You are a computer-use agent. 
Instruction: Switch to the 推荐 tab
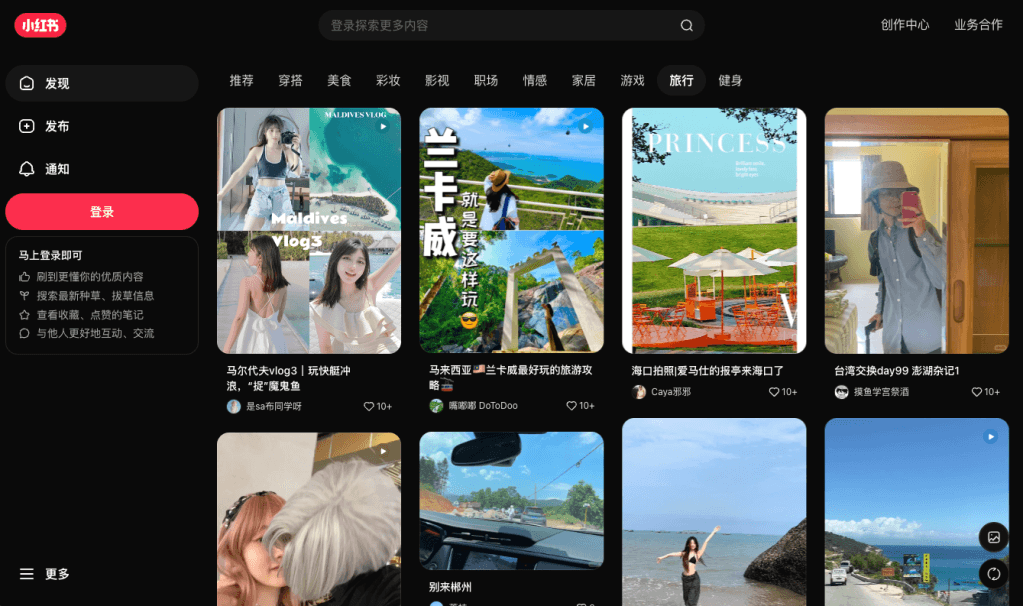click(241, 80)
